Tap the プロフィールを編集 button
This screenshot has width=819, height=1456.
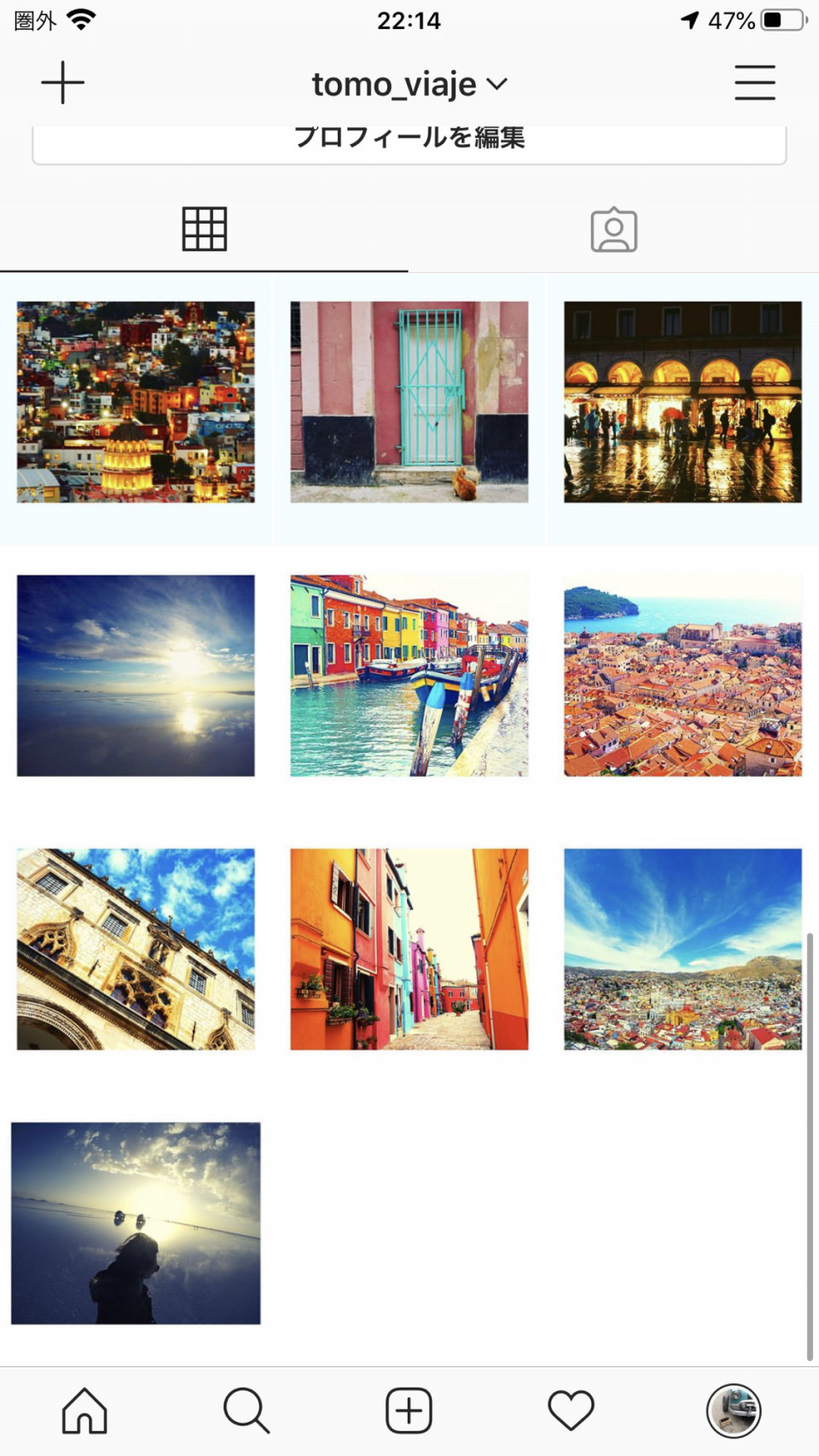(409, 140)
